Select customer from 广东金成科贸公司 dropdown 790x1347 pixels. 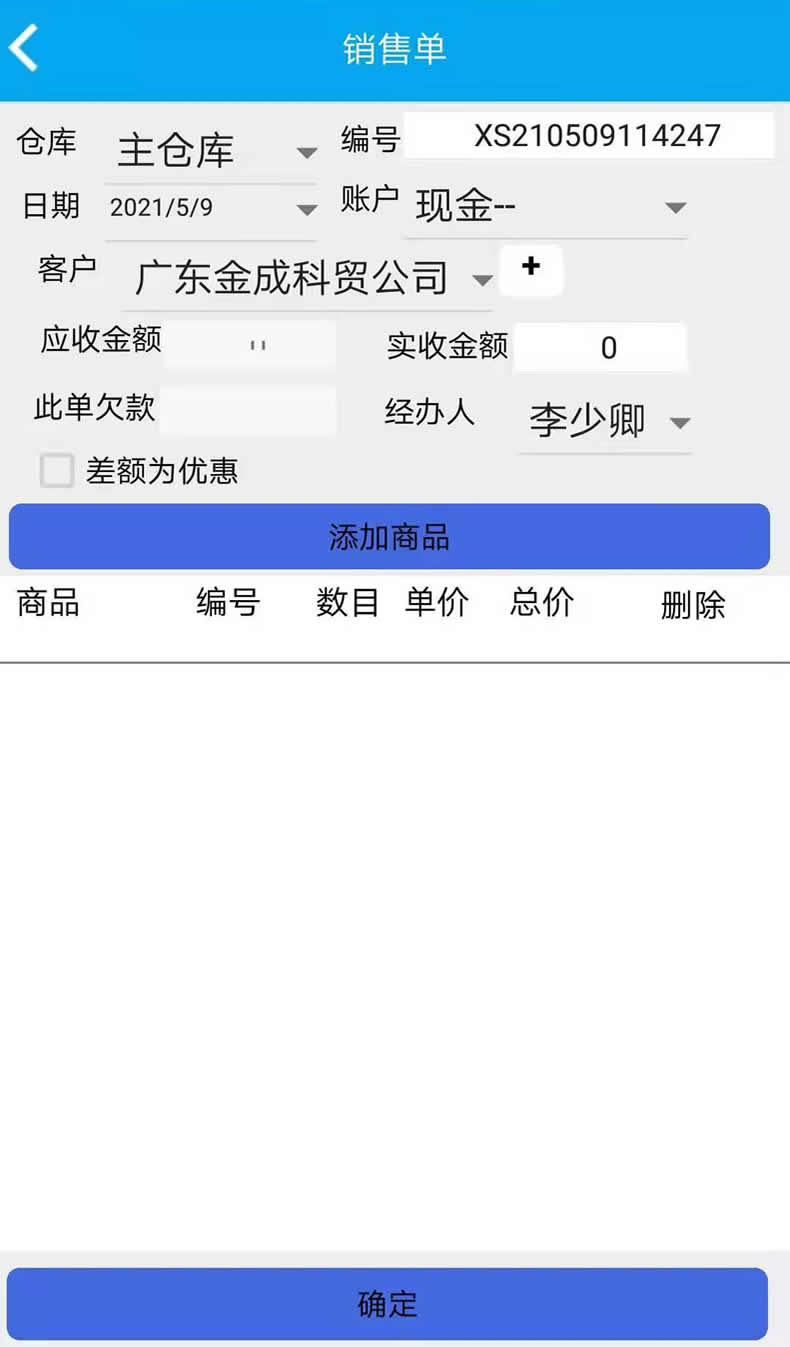coord(308,279)
